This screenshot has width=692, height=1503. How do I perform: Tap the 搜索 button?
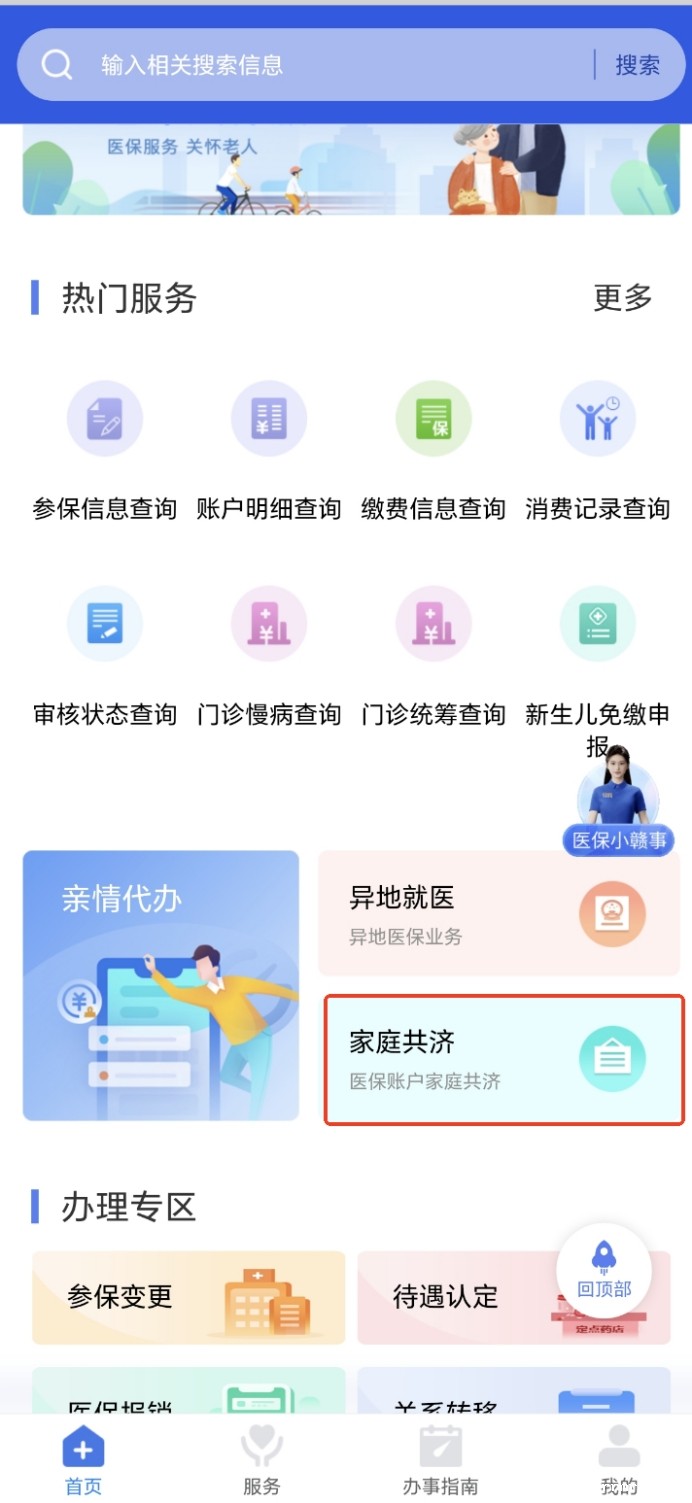pyautogui.click(x=637, y=65)
